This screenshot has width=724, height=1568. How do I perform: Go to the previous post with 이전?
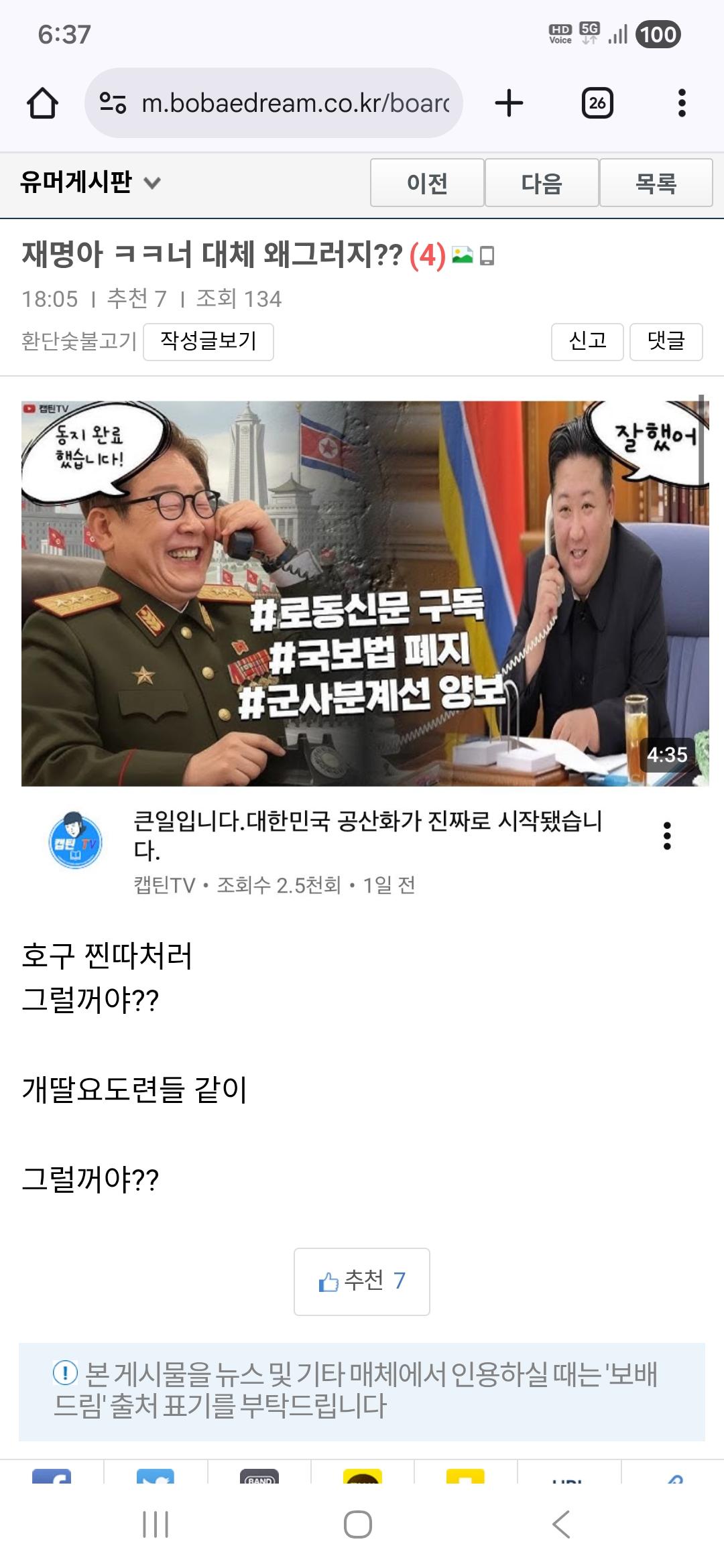point(427,183)
